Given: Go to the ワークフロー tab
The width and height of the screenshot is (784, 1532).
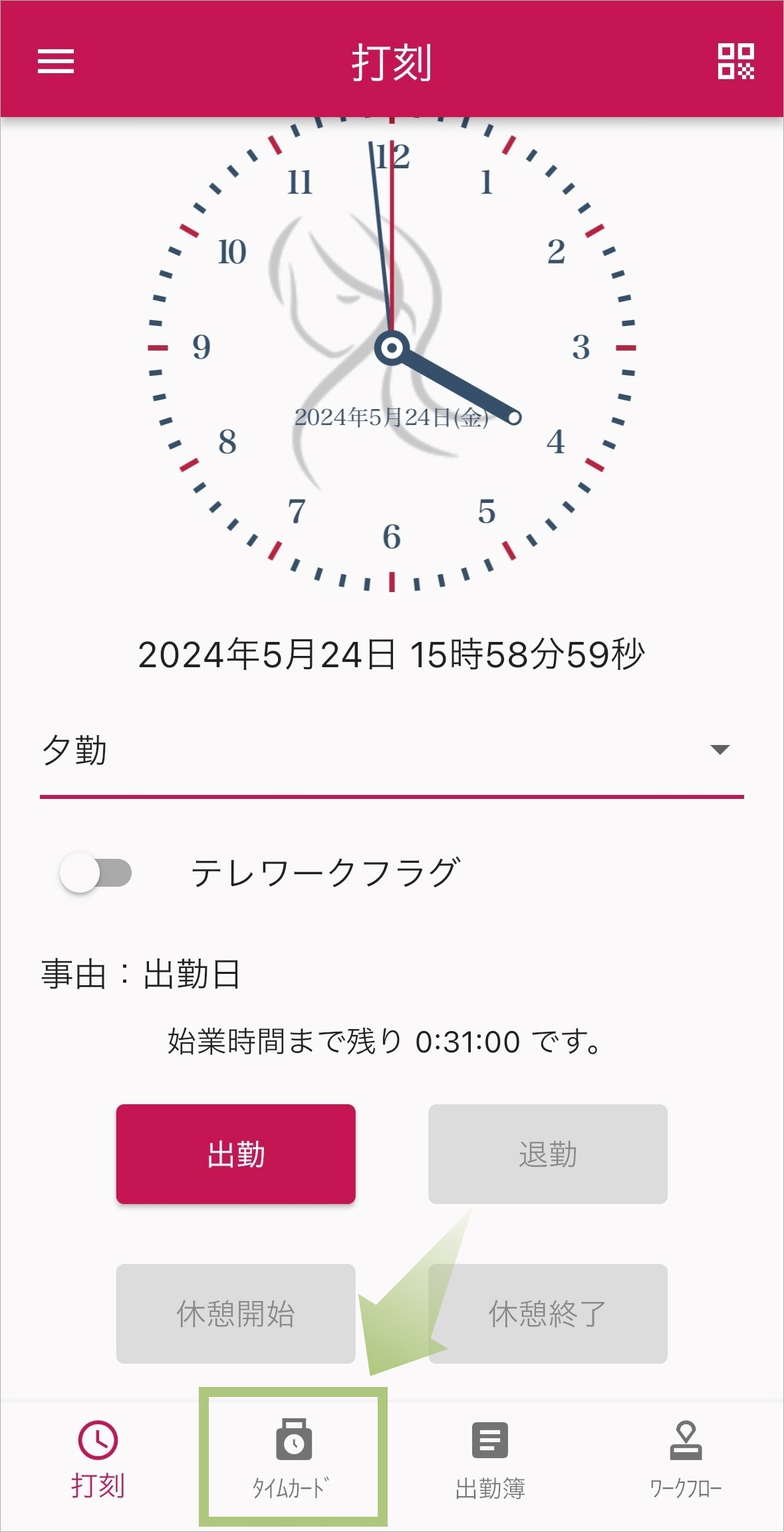Looking at the screenshot, I should (685, 1460).
